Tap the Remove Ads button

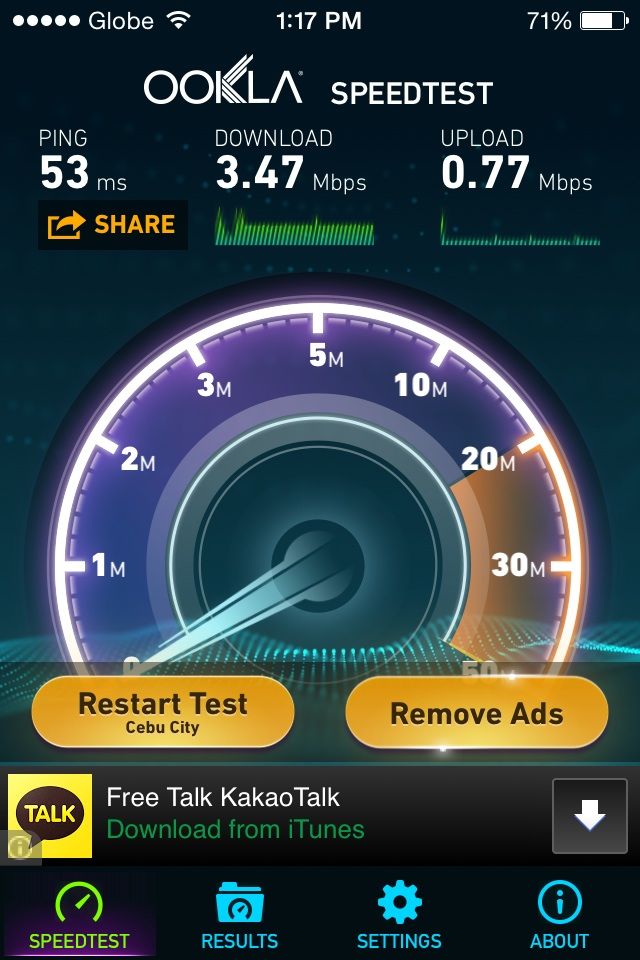[477, 713]
